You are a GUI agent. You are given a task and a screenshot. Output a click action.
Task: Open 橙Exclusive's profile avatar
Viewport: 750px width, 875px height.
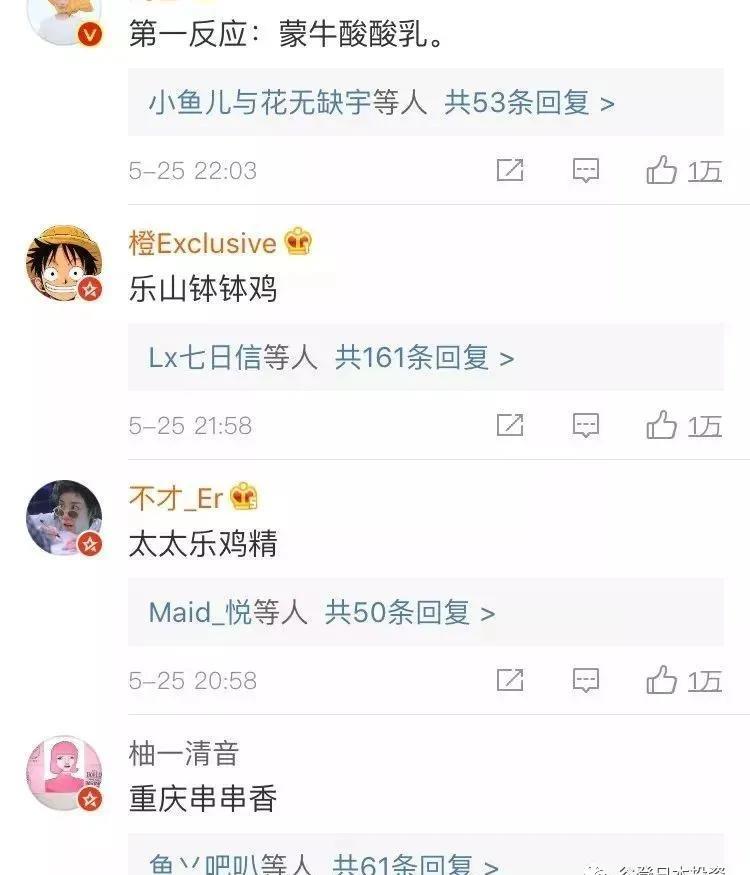pyautogui.click(x=64, y=264)
